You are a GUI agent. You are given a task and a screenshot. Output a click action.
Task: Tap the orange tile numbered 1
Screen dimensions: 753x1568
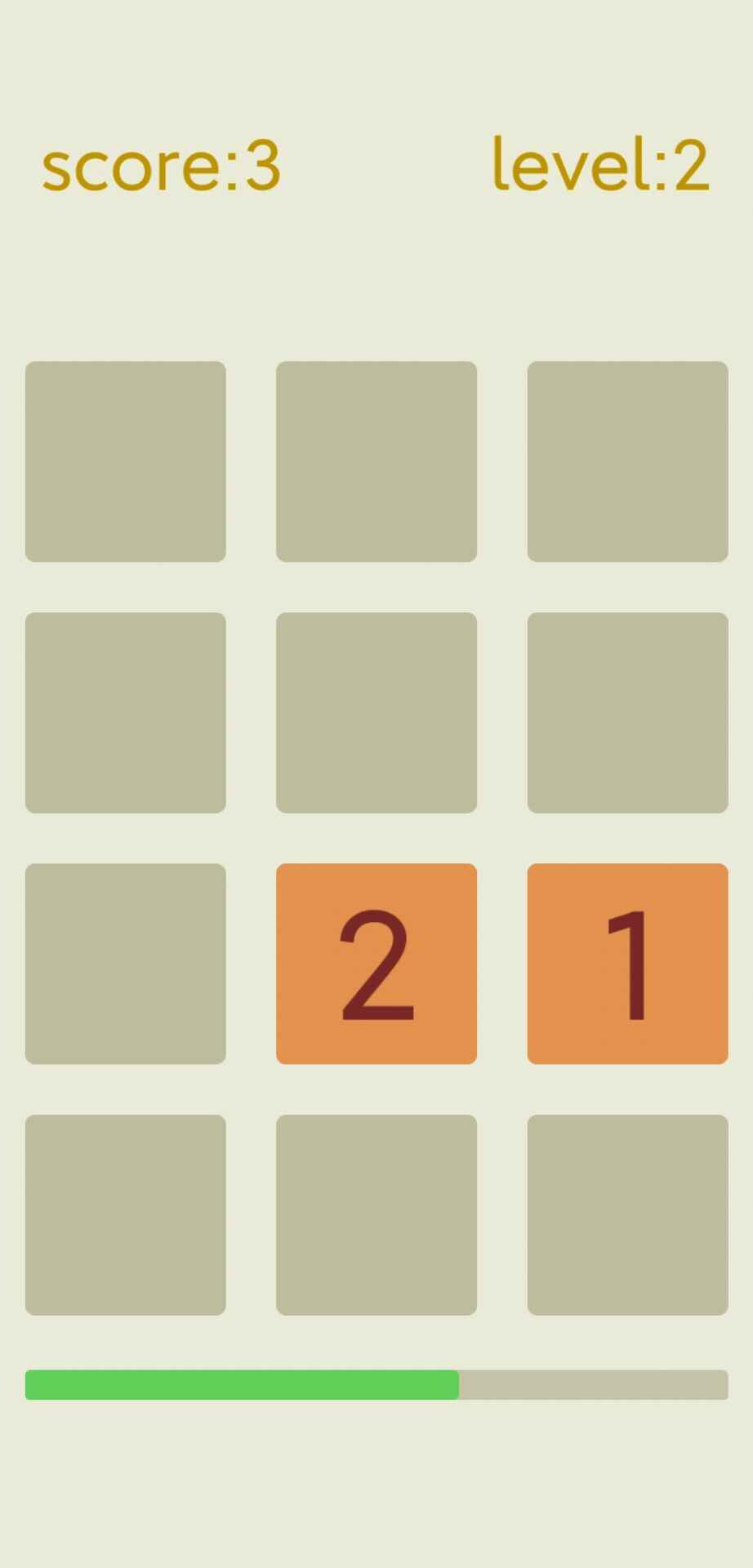click(x=627, y=964)
